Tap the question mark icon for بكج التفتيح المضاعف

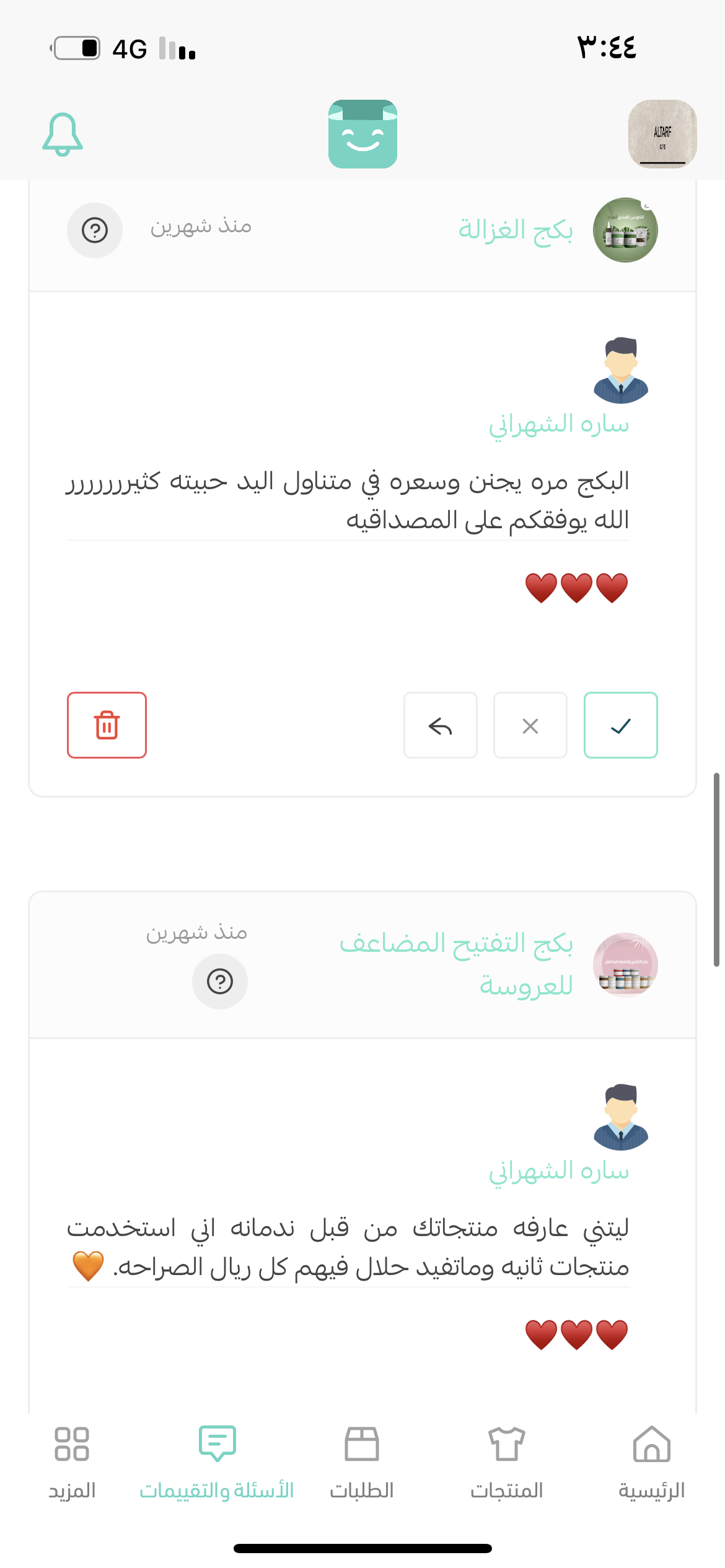coord(220,982)
